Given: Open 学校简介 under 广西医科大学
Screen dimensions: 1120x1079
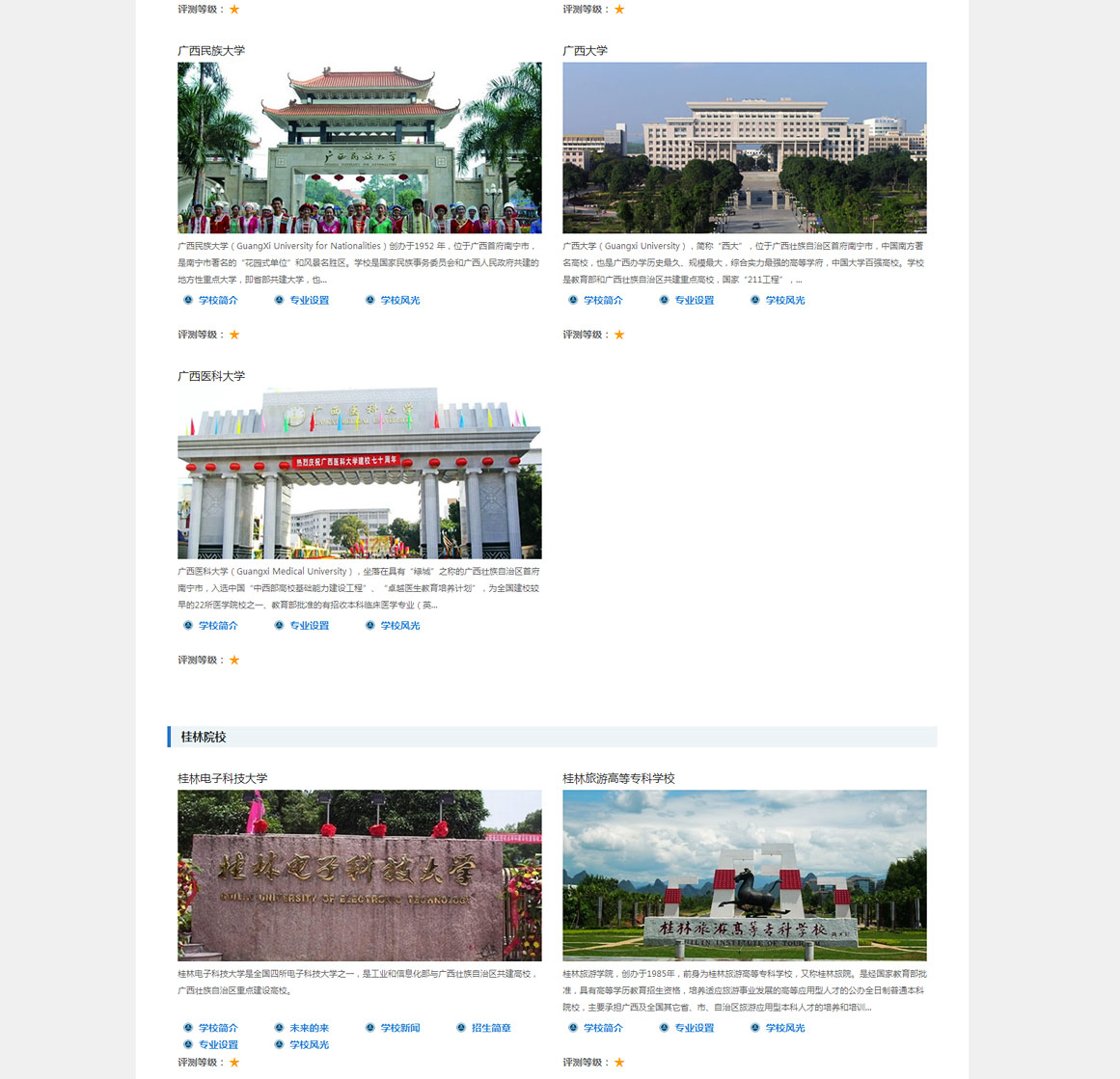Looking at the screenshot, I should (217, 626).
